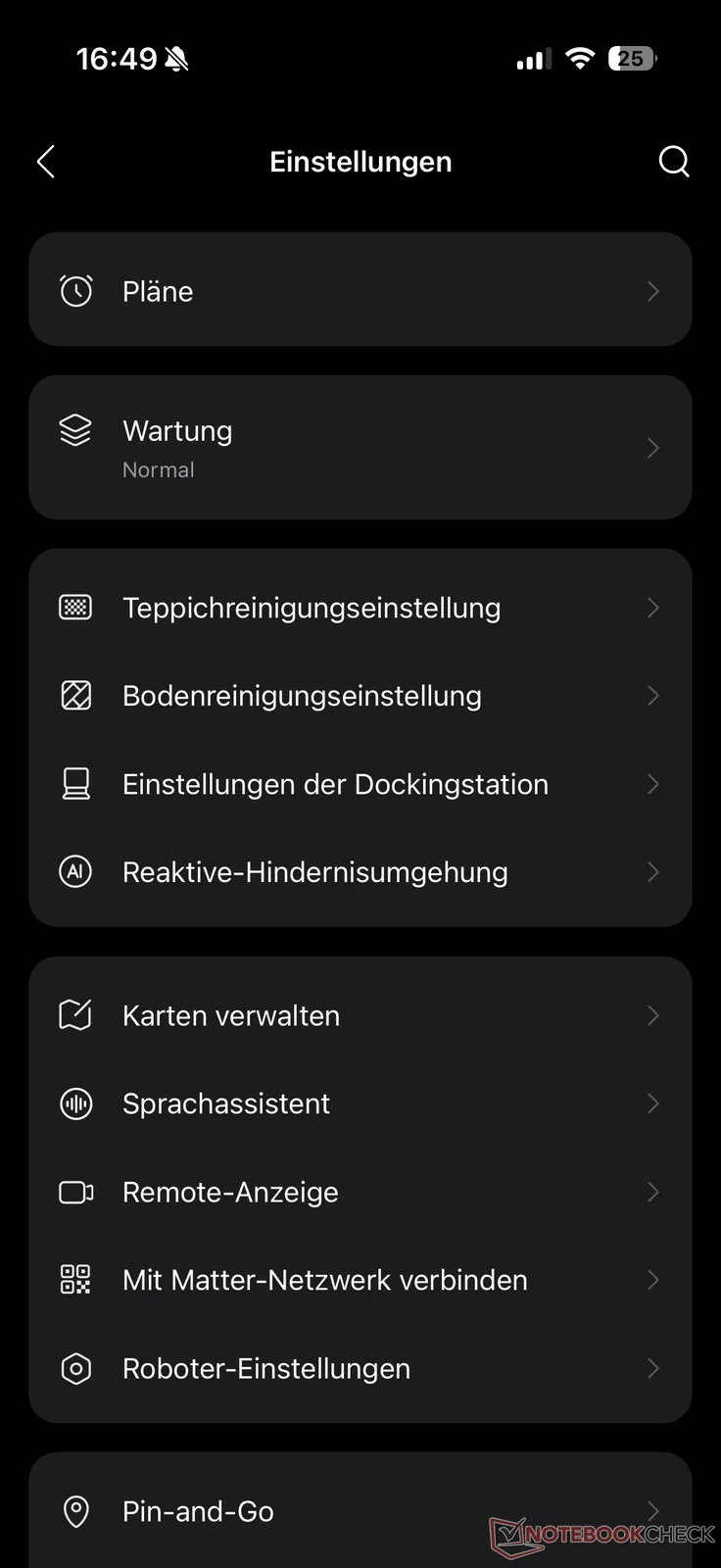Tap Reaktive-Hindernisumgehung
This screenshot has height=1568, width=721.
pyautogui.click(x=360, y=872)
